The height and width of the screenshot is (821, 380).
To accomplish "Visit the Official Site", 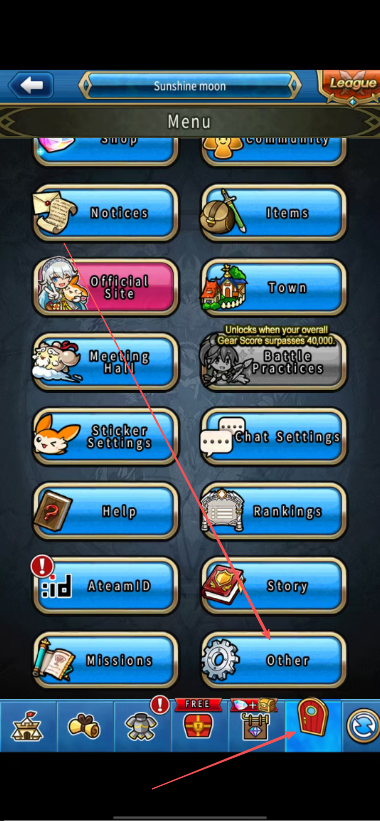I will (x=106, y=287).
